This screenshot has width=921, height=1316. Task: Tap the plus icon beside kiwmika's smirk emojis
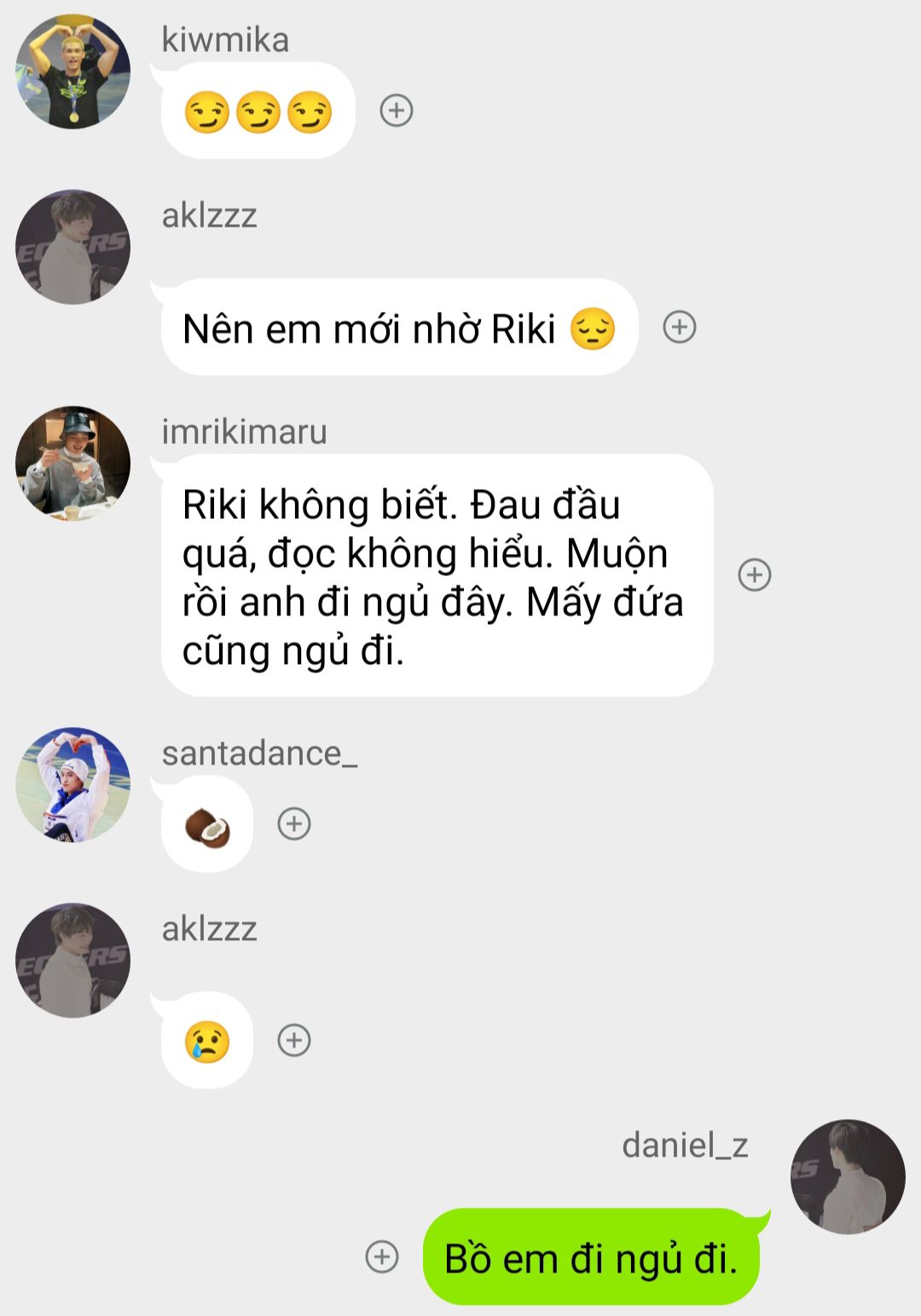click(x=397, y=111)
